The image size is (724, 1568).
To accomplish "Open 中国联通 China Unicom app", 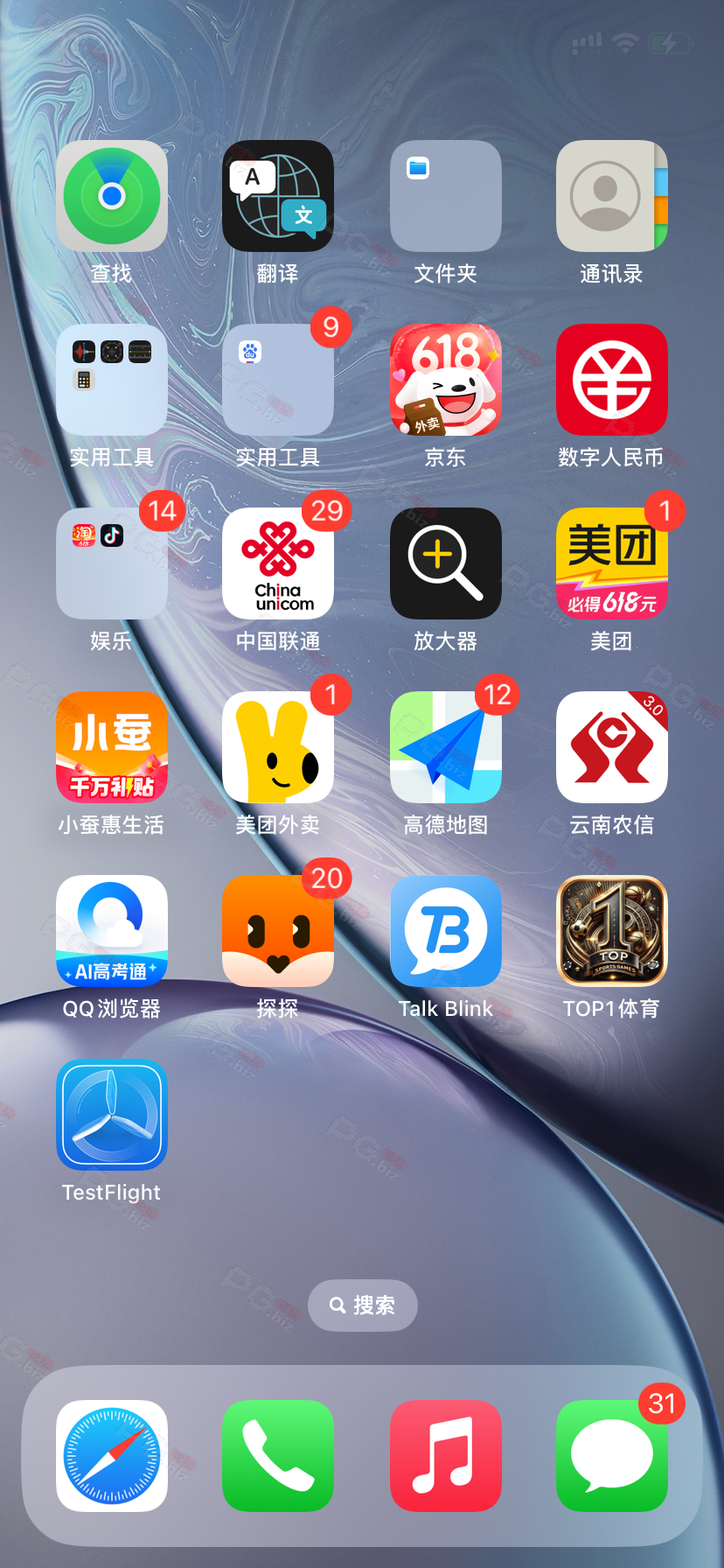I will [x=278, y=563].
